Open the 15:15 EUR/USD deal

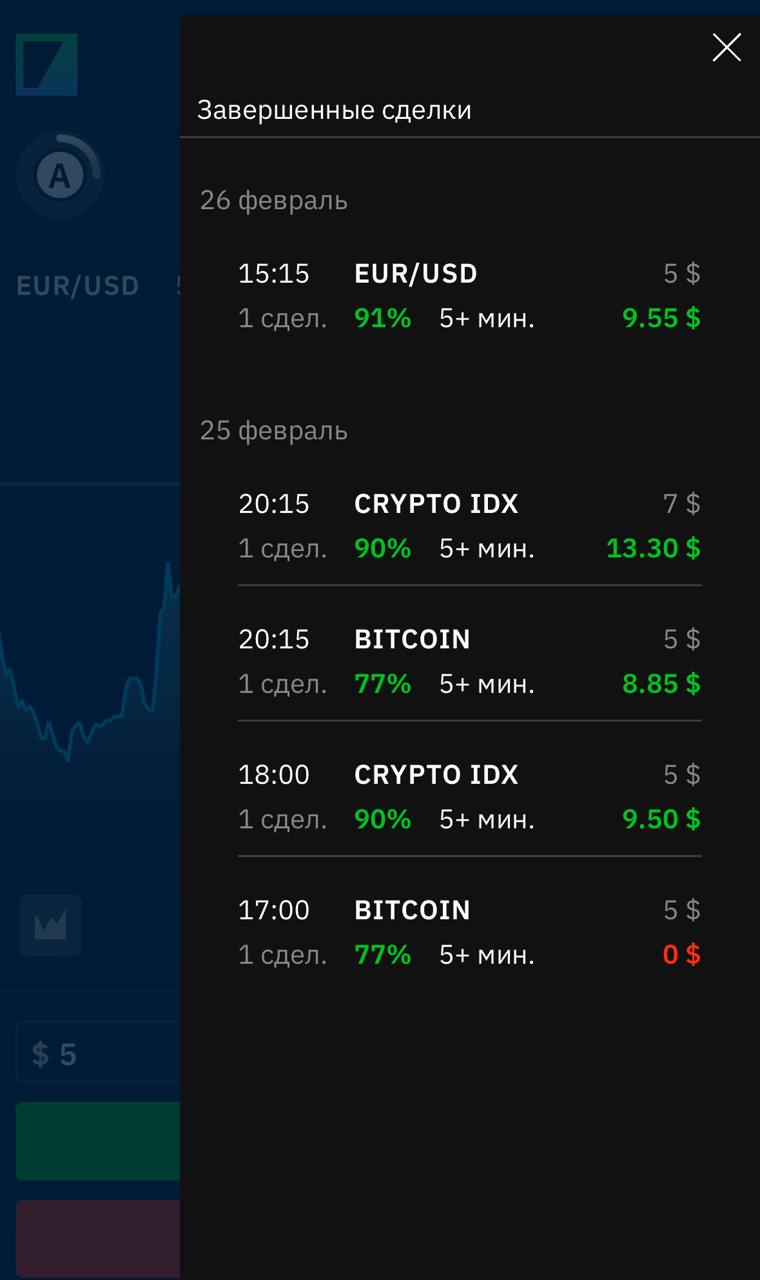click(x=469, y=296)
